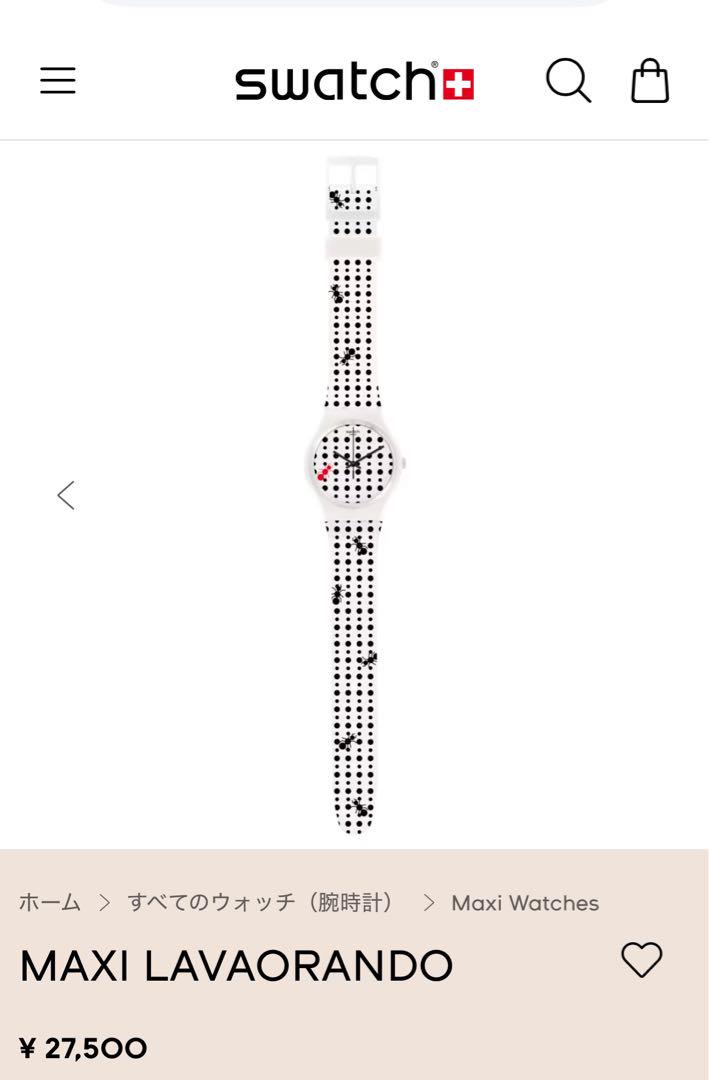Open the hamburger menu
This screenshot has height=1080, width=709.
58,81
